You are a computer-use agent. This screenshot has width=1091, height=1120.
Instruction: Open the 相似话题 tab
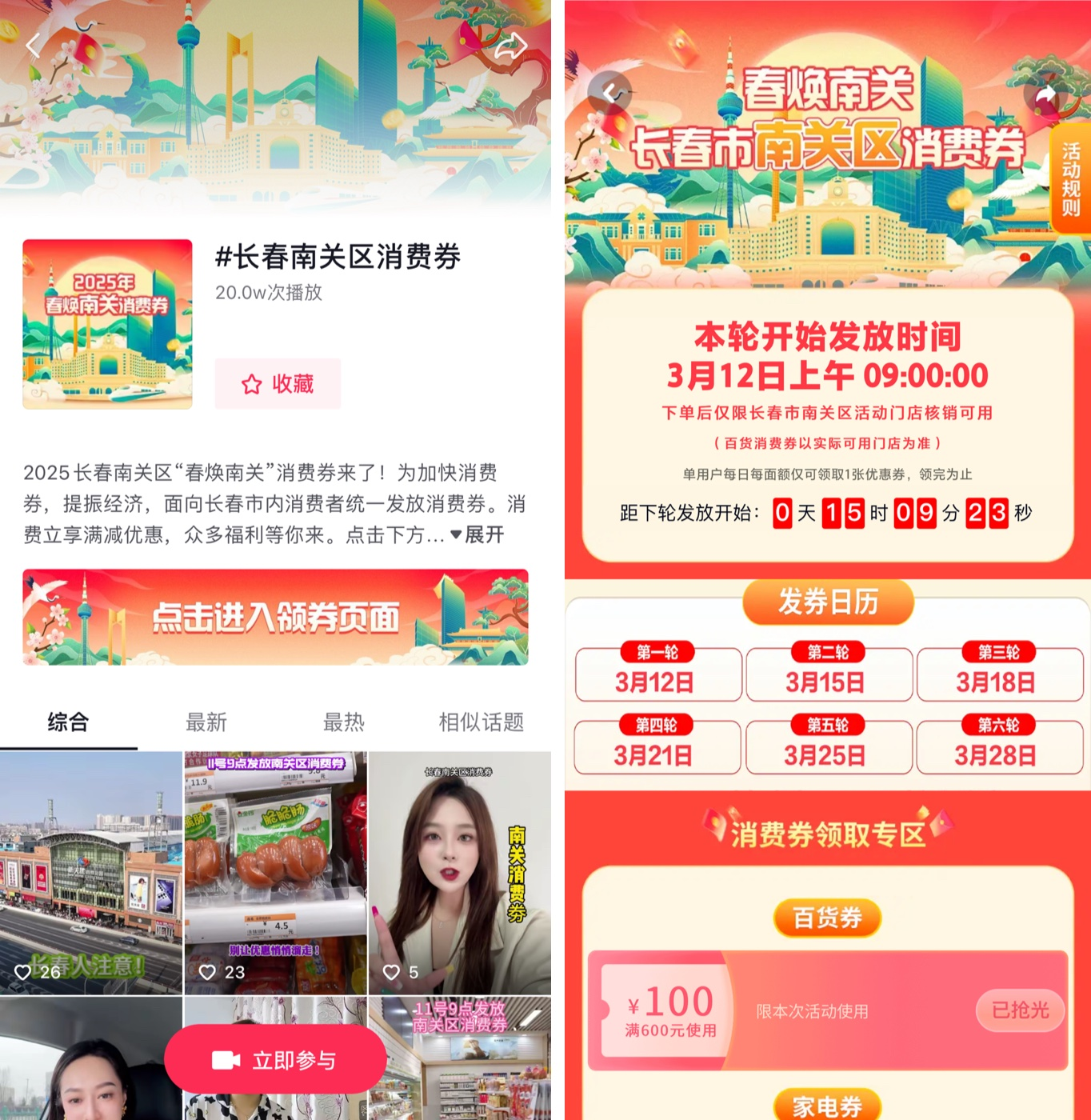tap(481, 722)
